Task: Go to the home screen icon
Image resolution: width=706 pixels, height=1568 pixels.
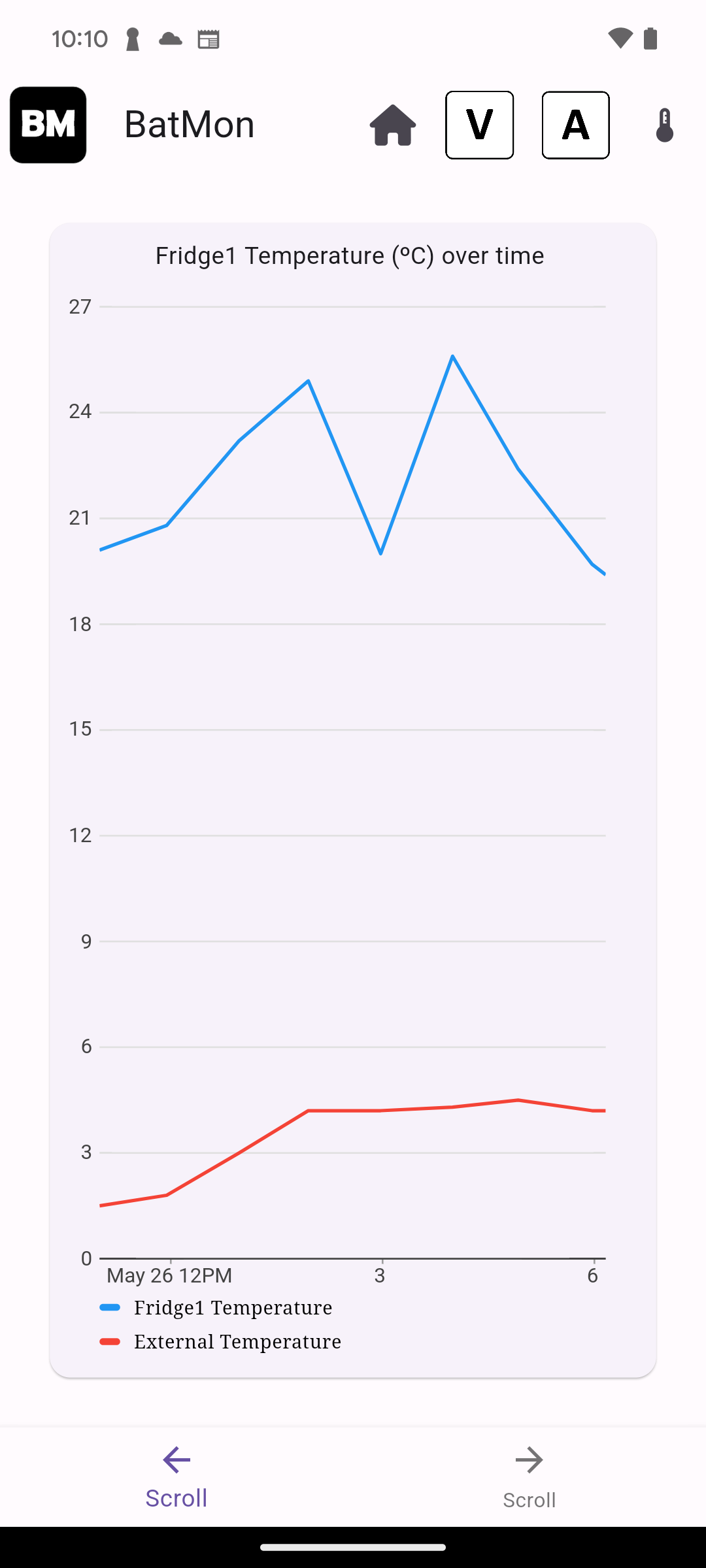Action: (392, 125)
